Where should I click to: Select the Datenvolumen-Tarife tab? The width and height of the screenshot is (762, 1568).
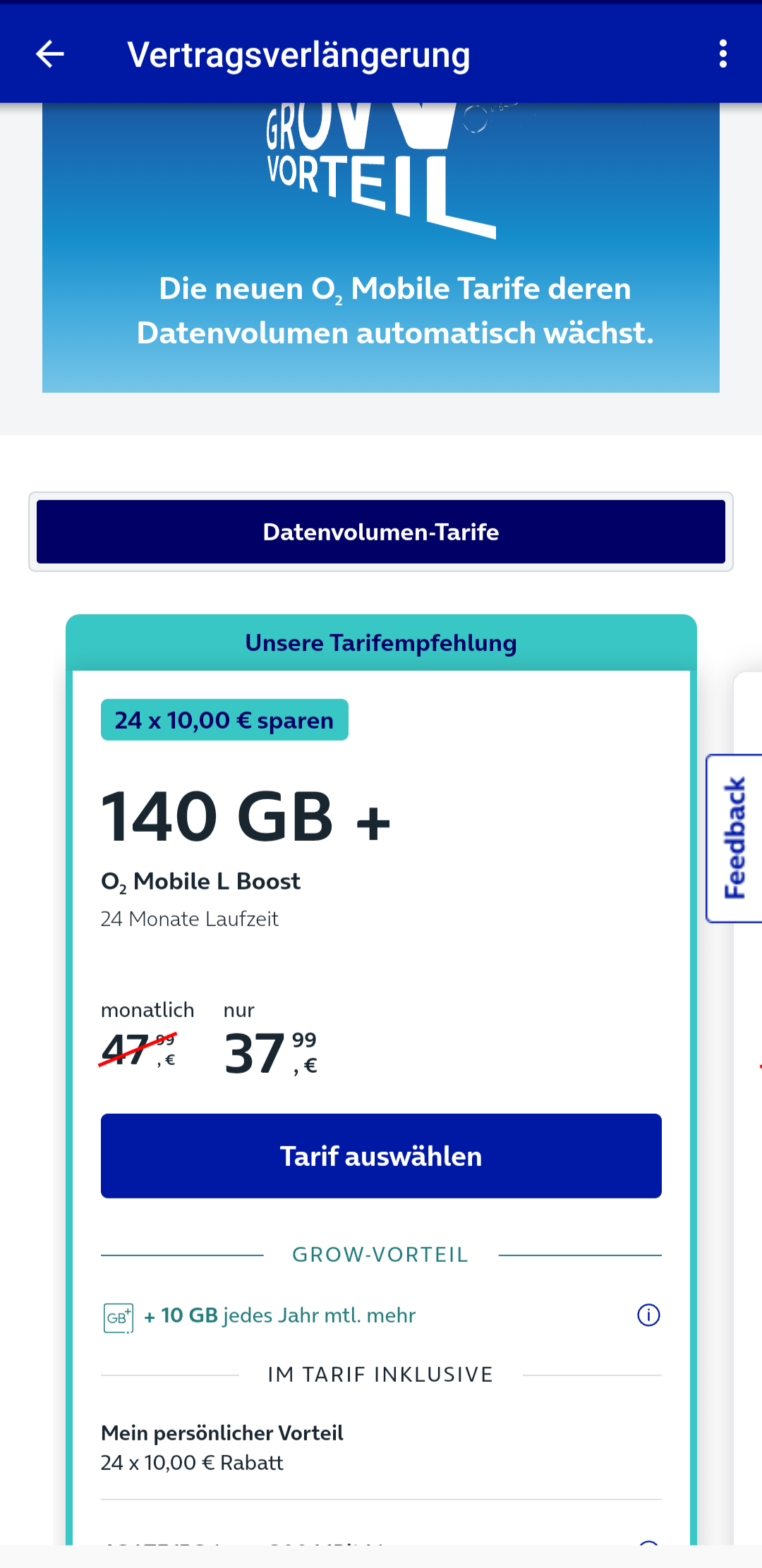(x=381, y=532)
